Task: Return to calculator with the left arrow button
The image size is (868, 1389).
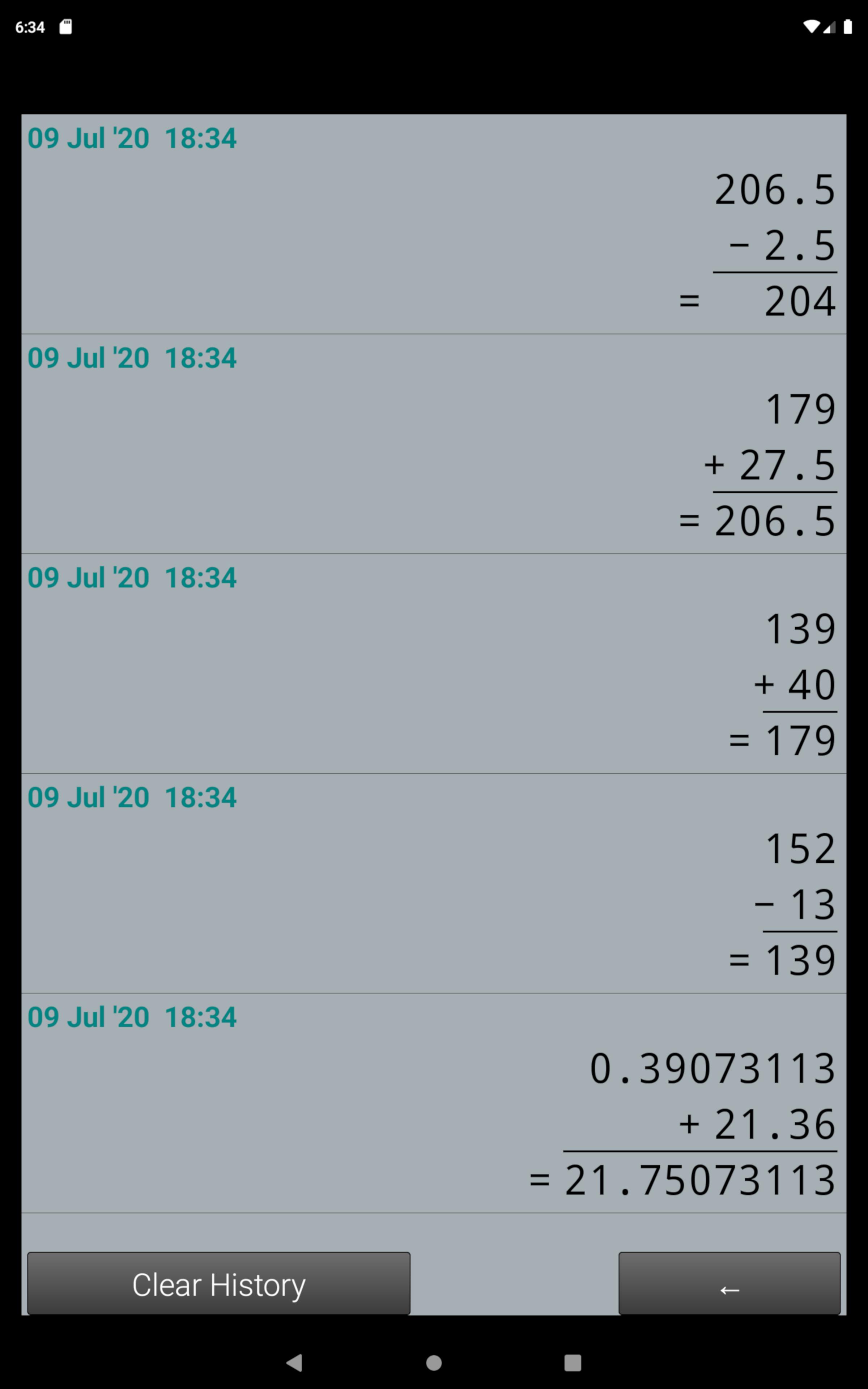Action: click(x=729, y=1283)
